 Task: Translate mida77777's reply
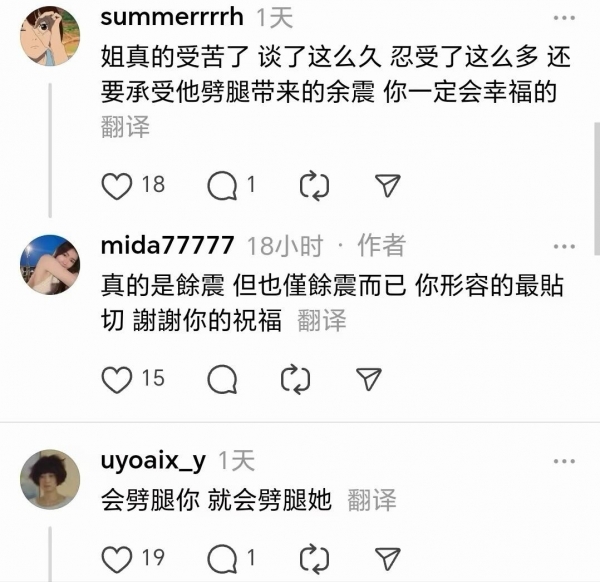click(x=322, y=321)
